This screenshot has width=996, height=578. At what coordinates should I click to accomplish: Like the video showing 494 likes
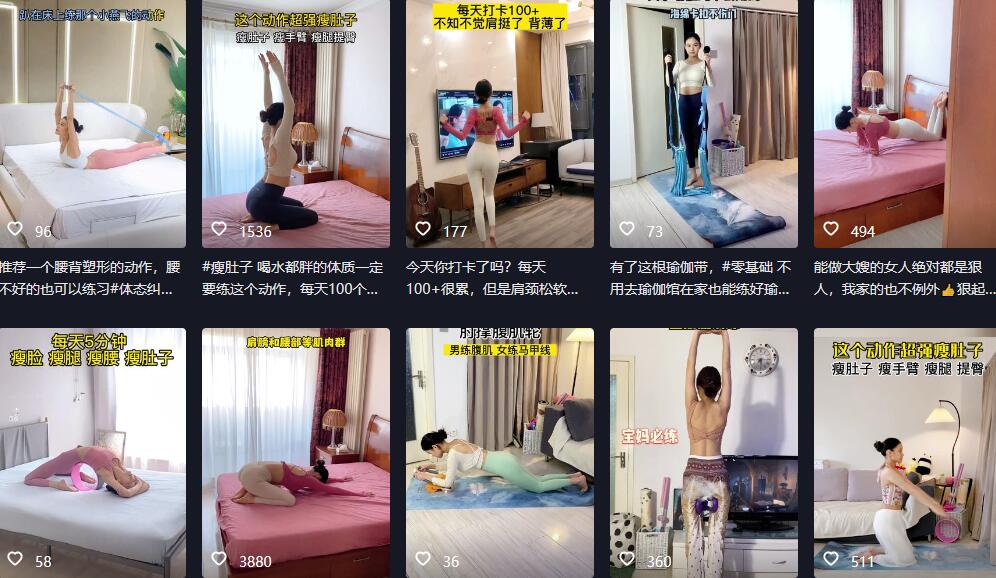(x=831, y=229)
